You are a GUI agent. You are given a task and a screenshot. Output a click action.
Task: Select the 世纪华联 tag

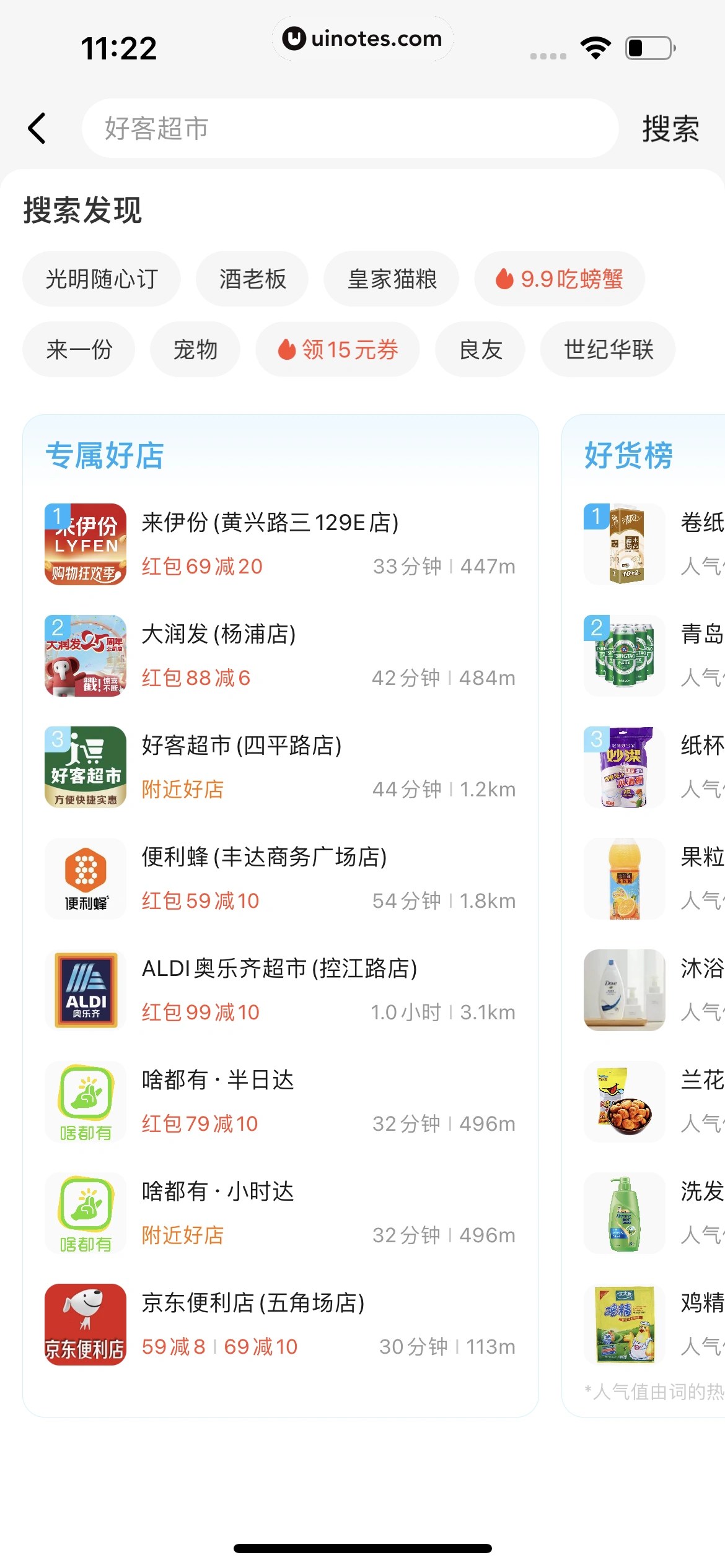[x=607, y=349]
